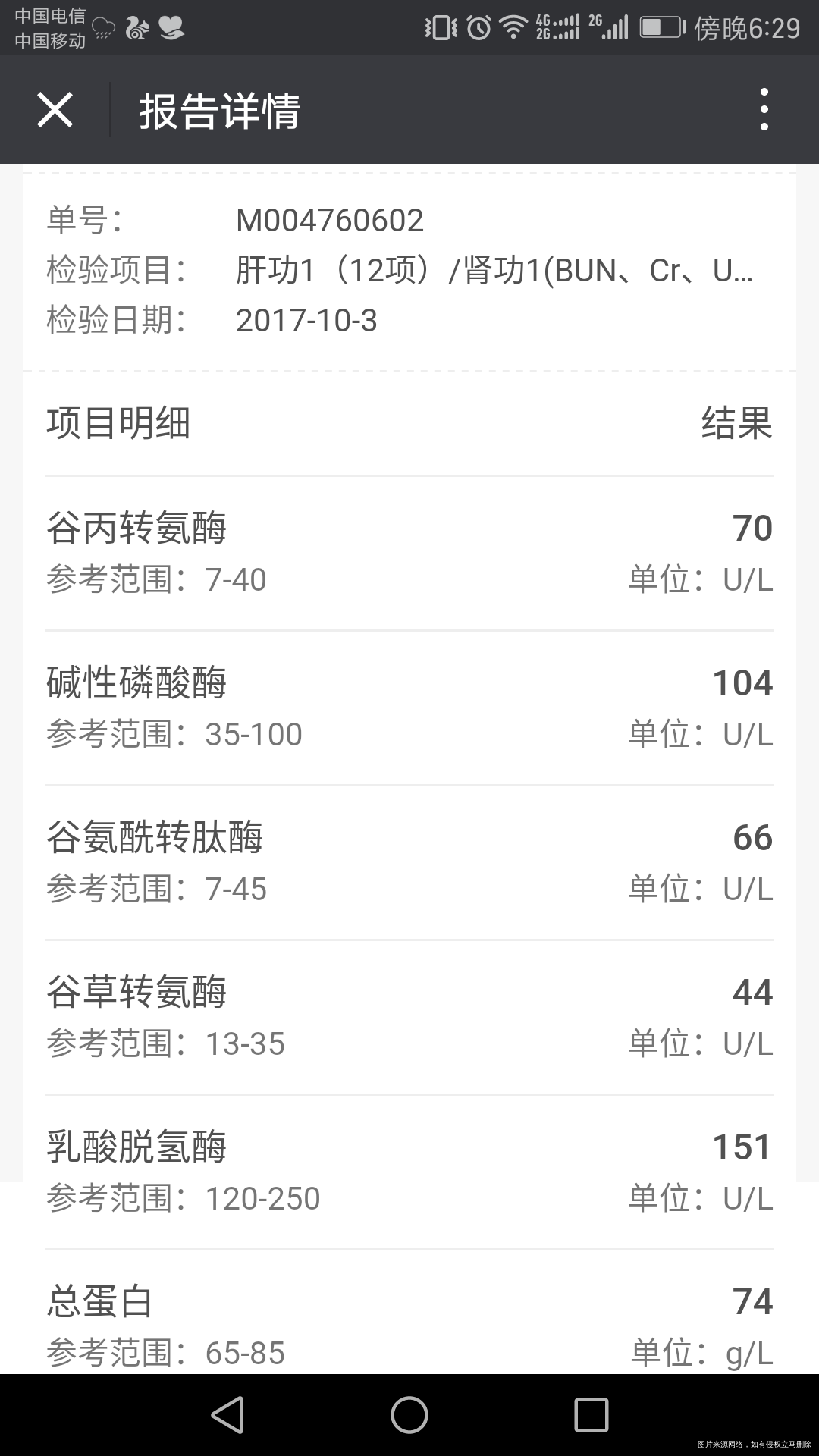Screen dimensions: 819x1456
Task: Tap the 傍晚6:29 clock display
Action: (747, 25)
